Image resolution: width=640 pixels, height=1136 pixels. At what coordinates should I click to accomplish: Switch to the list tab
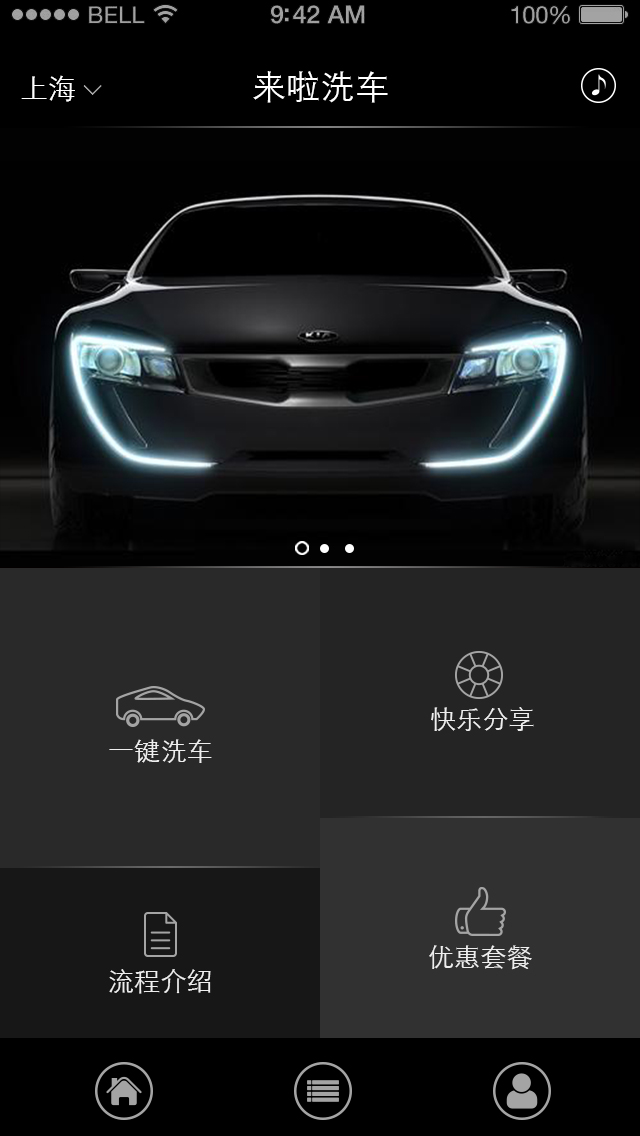[x=323, y=1090]
